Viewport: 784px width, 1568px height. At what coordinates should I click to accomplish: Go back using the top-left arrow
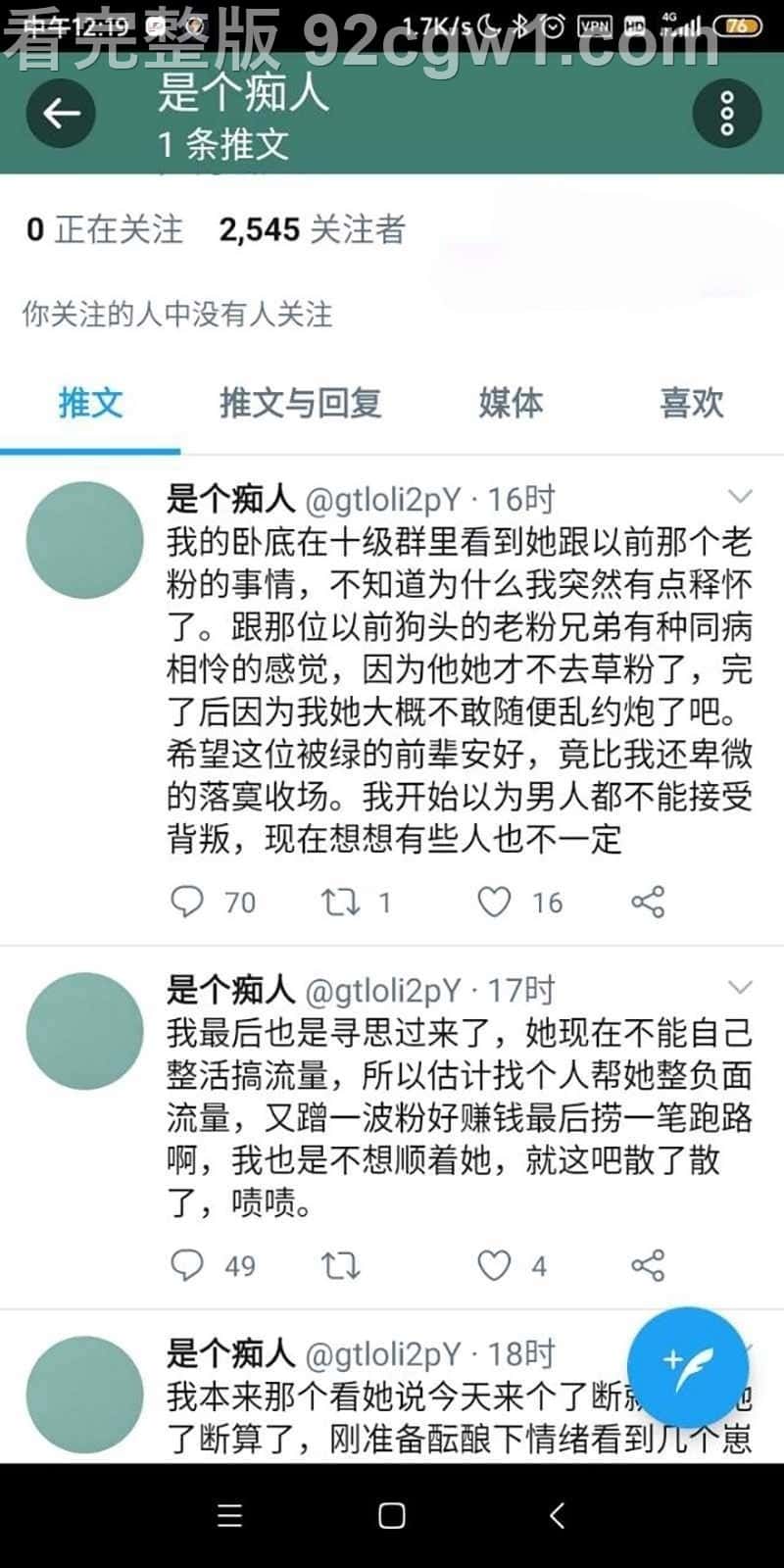coord(61,115)
